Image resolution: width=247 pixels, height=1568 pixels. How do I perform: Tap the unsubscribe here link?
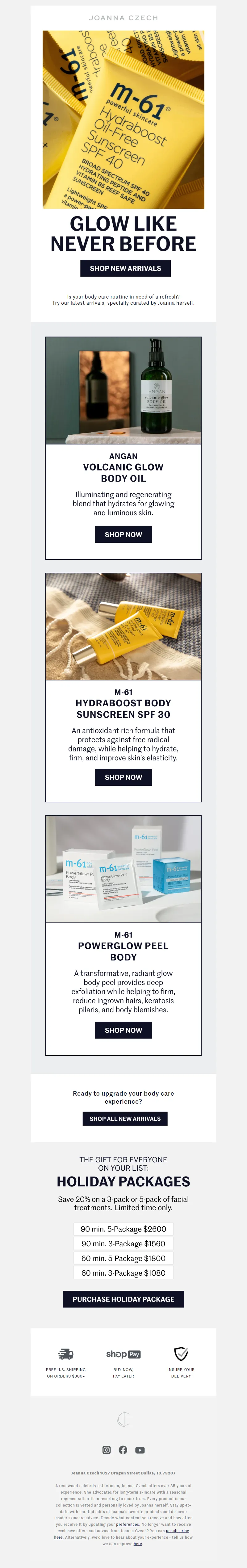[x=177, y=1531]
